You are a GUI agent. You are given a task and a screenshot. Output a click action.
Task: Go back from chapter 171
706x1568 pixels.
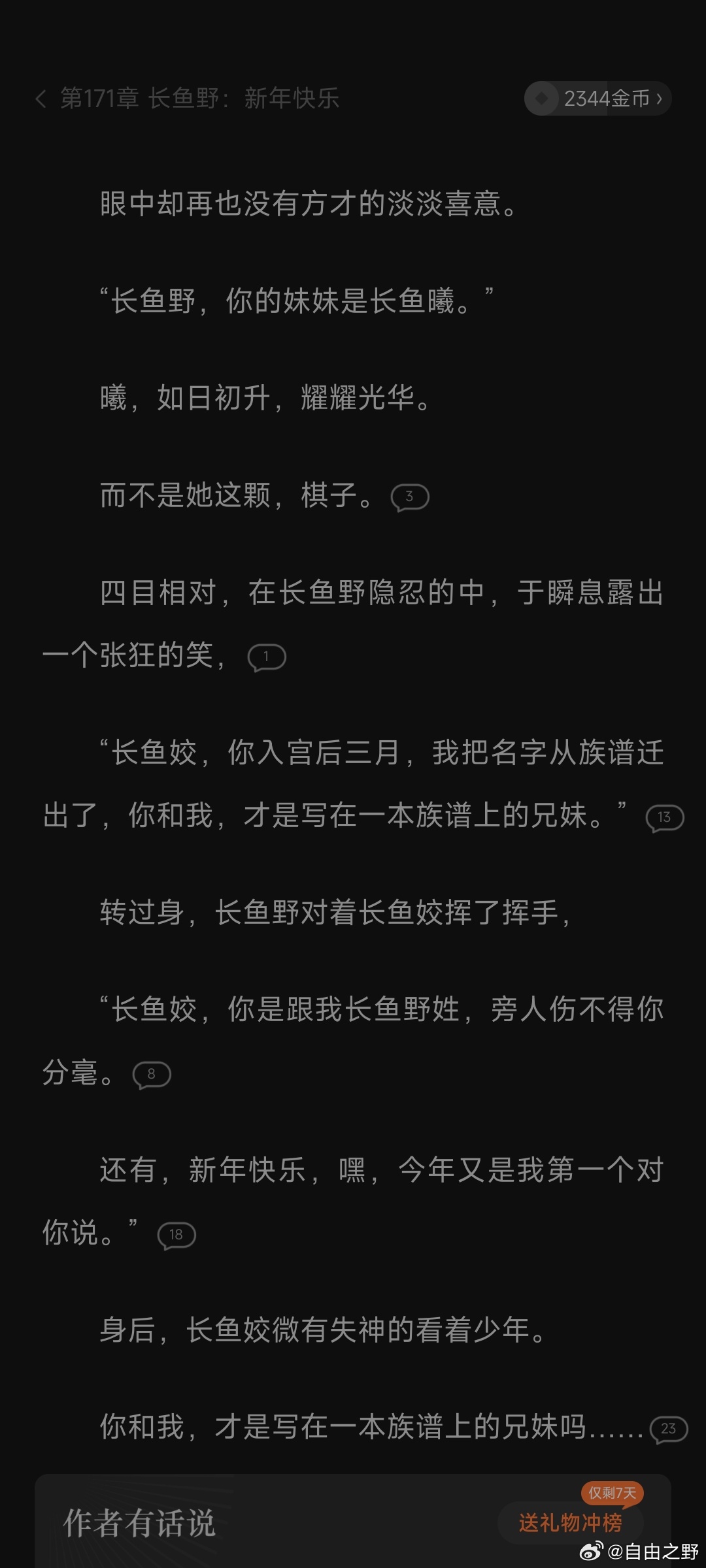[41, 99]
